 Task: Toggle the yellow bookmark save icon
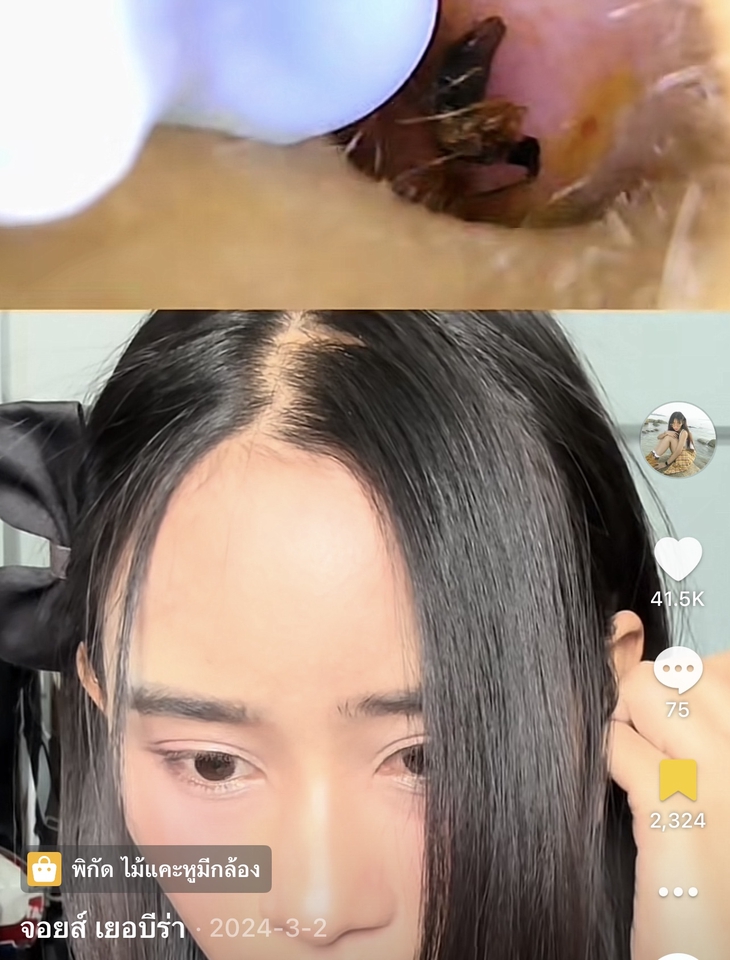pyautogui.click(x=677, y=780)
